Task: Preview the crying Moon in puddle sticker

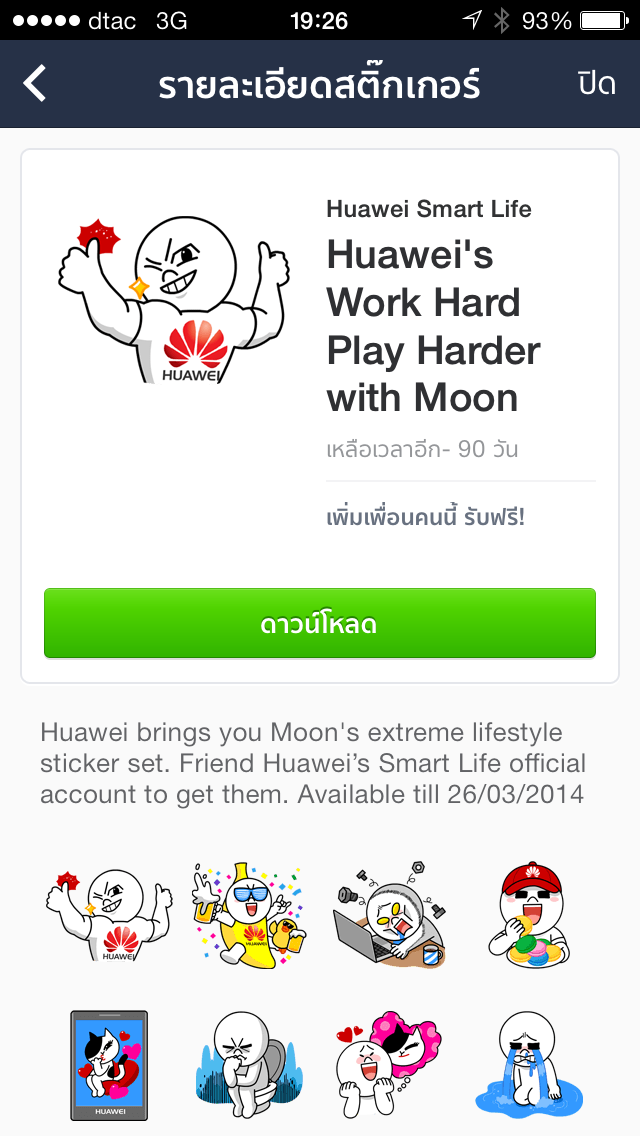Action: [530, 1066]
